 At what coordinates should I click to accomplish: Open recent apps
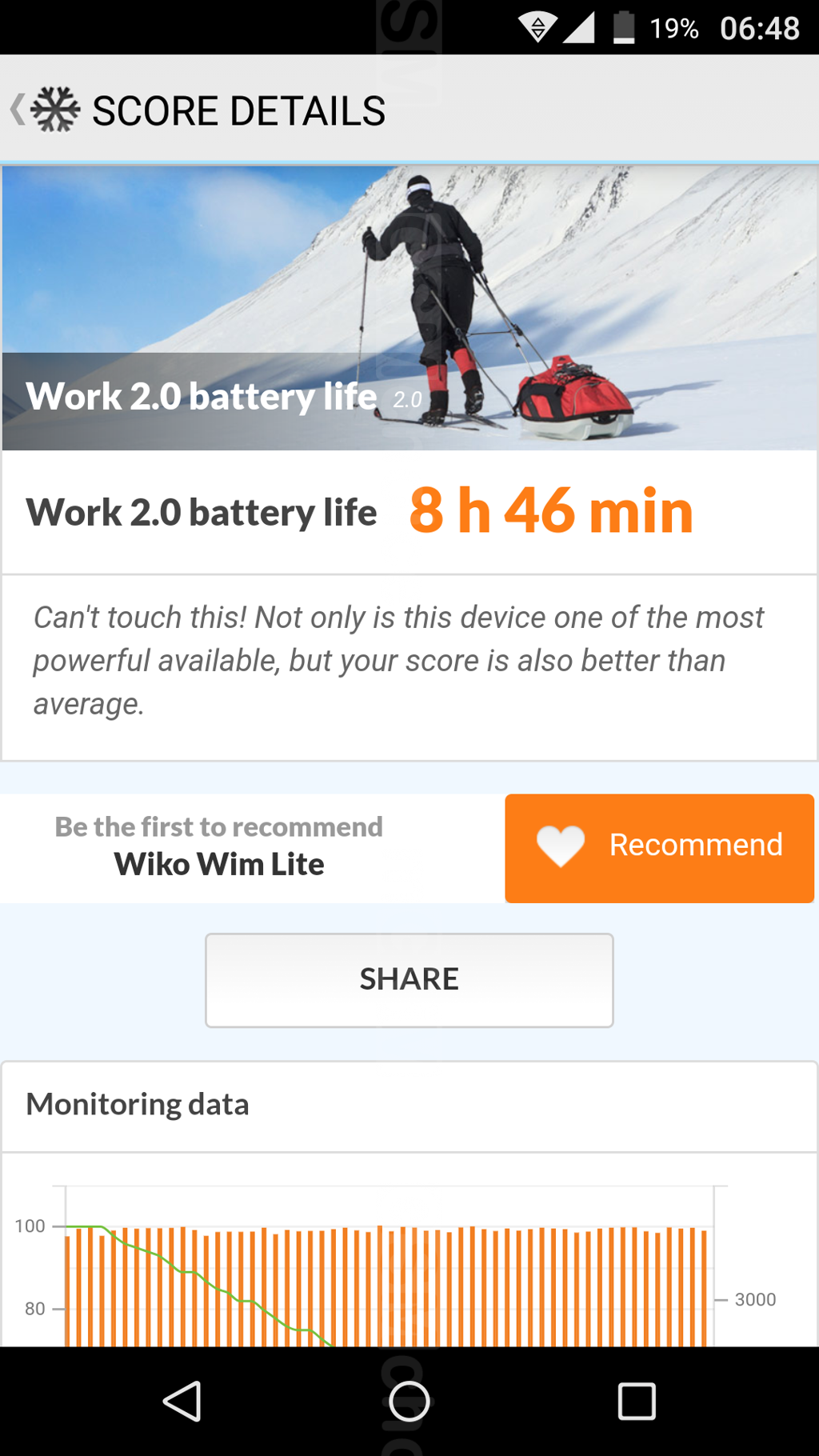[637, 1401]
